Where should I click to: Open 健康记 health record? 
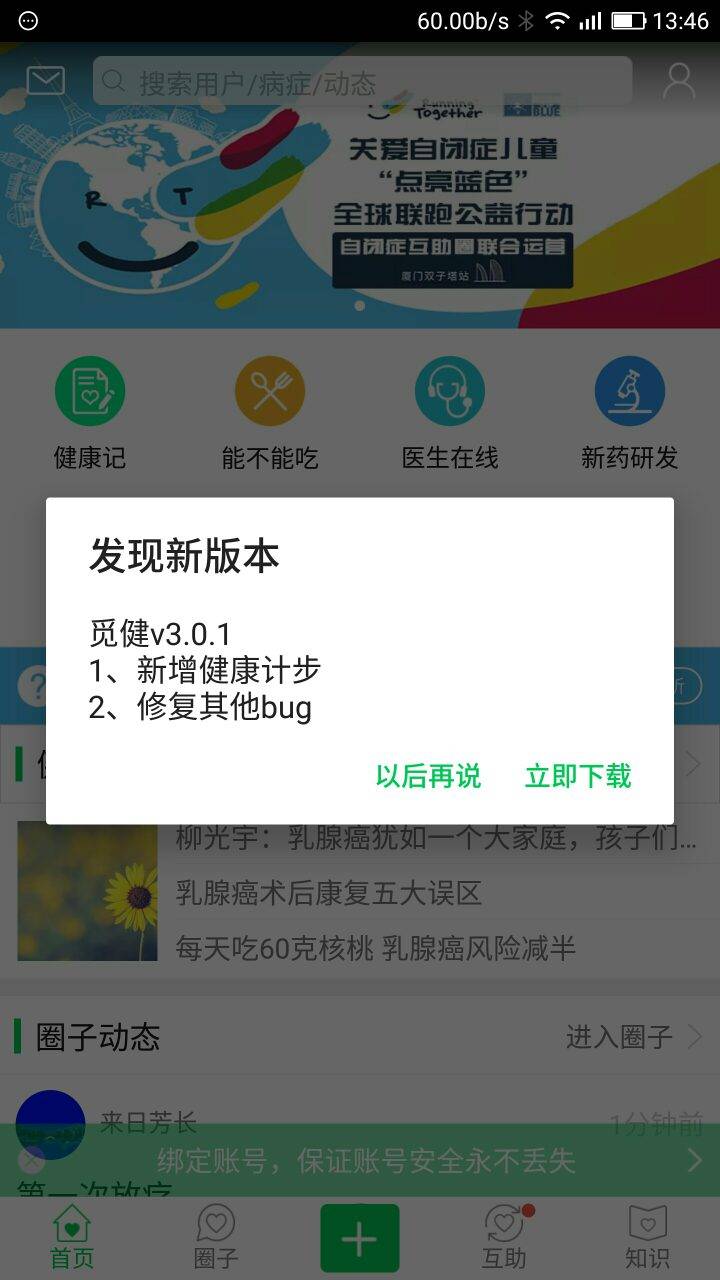[x=90, y=412]
